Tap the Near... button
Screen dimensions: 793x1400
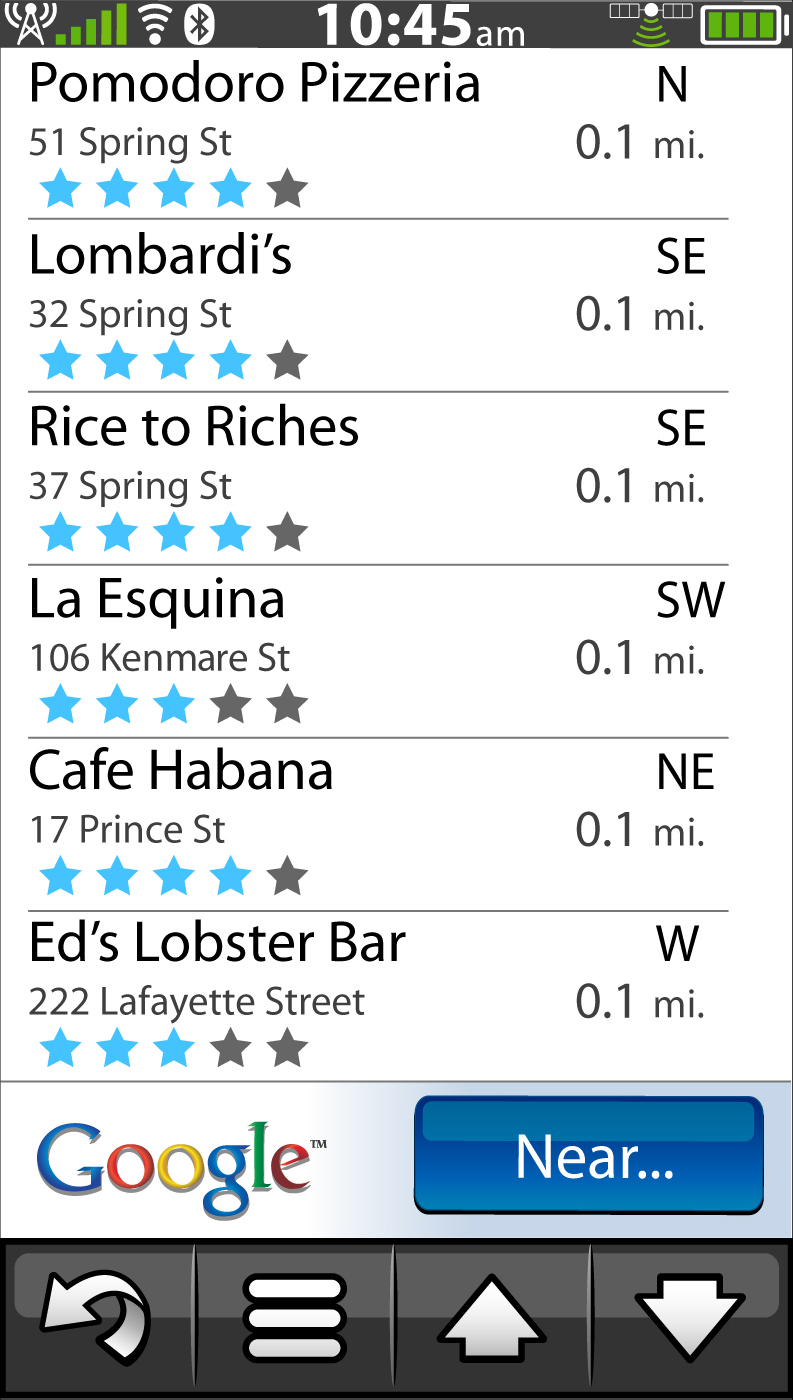pos(589,1155)
